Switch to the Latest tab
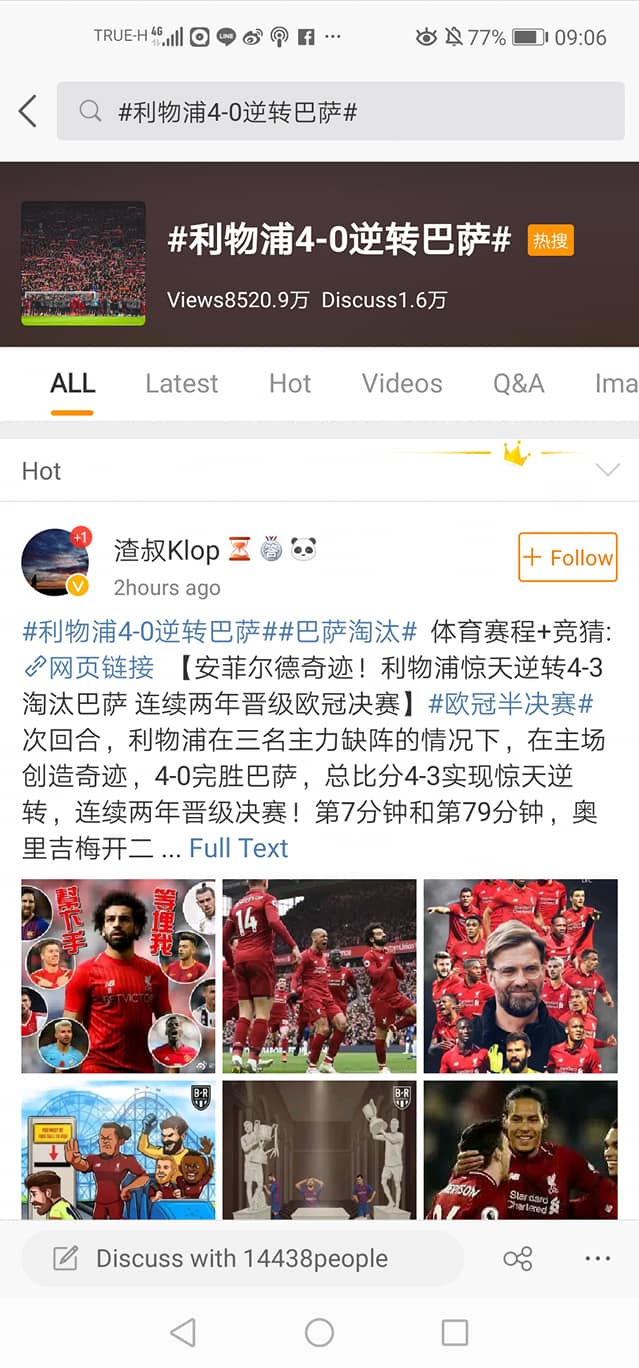Image resolution: width=639 pixels, height=1368 pixels. pyautogui.click(x=181, y=383)
